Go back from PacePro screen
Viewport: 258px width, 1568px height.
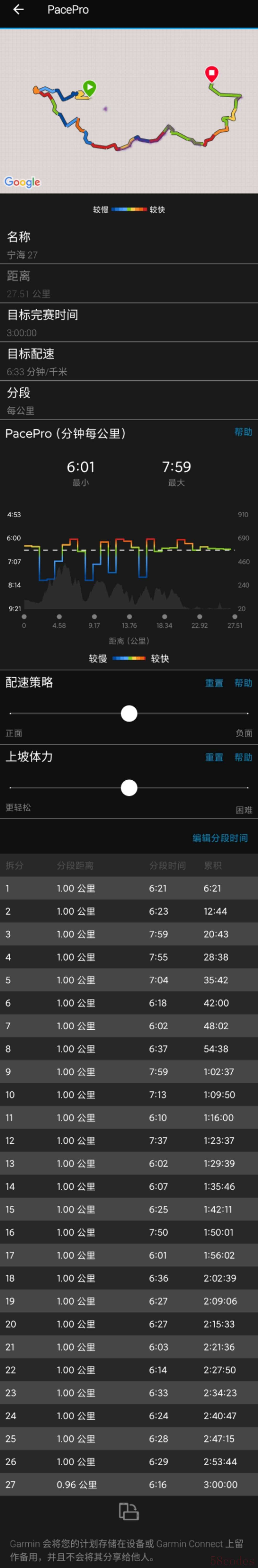pyautogui.click(x=18, y=10)
